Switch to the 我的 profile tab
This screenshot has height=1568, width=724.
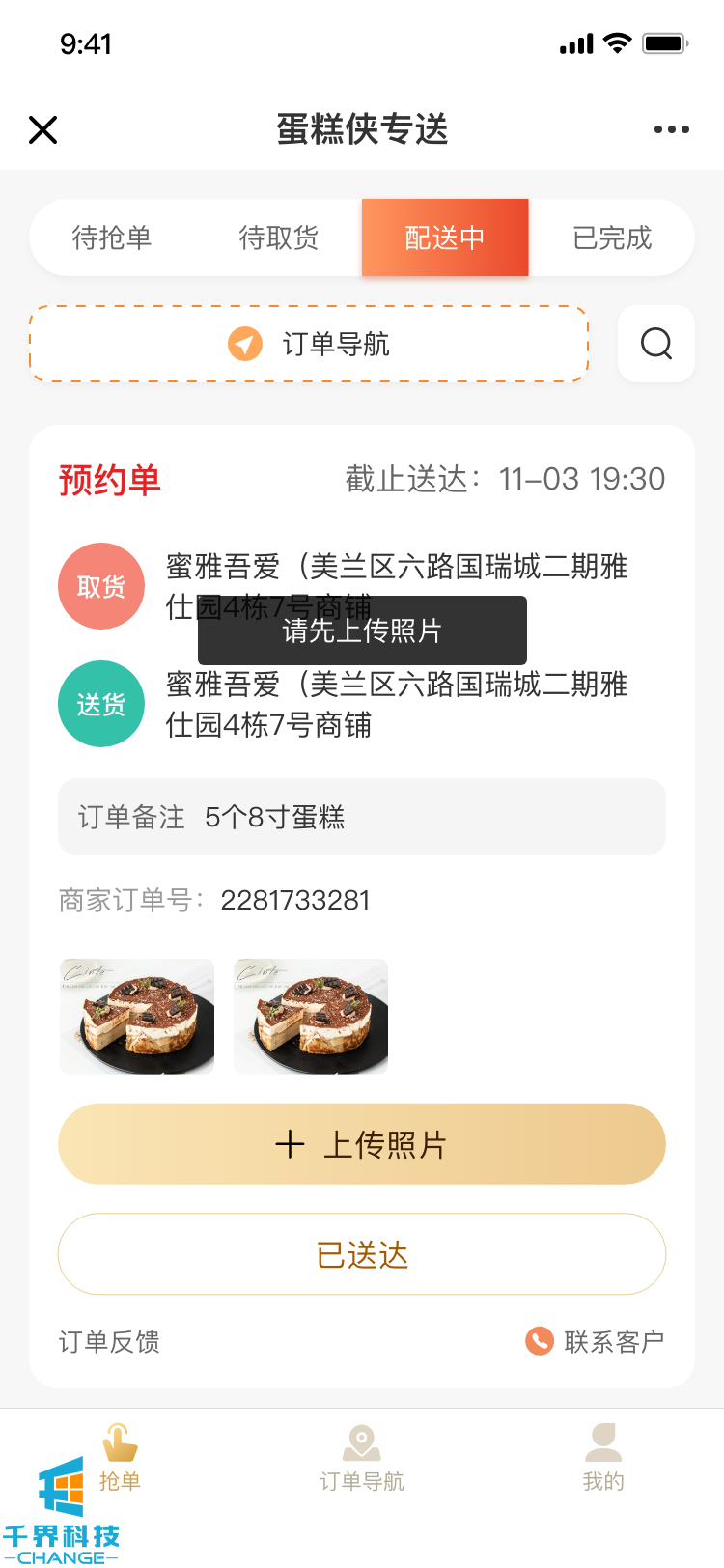(x=603, y=1458)
